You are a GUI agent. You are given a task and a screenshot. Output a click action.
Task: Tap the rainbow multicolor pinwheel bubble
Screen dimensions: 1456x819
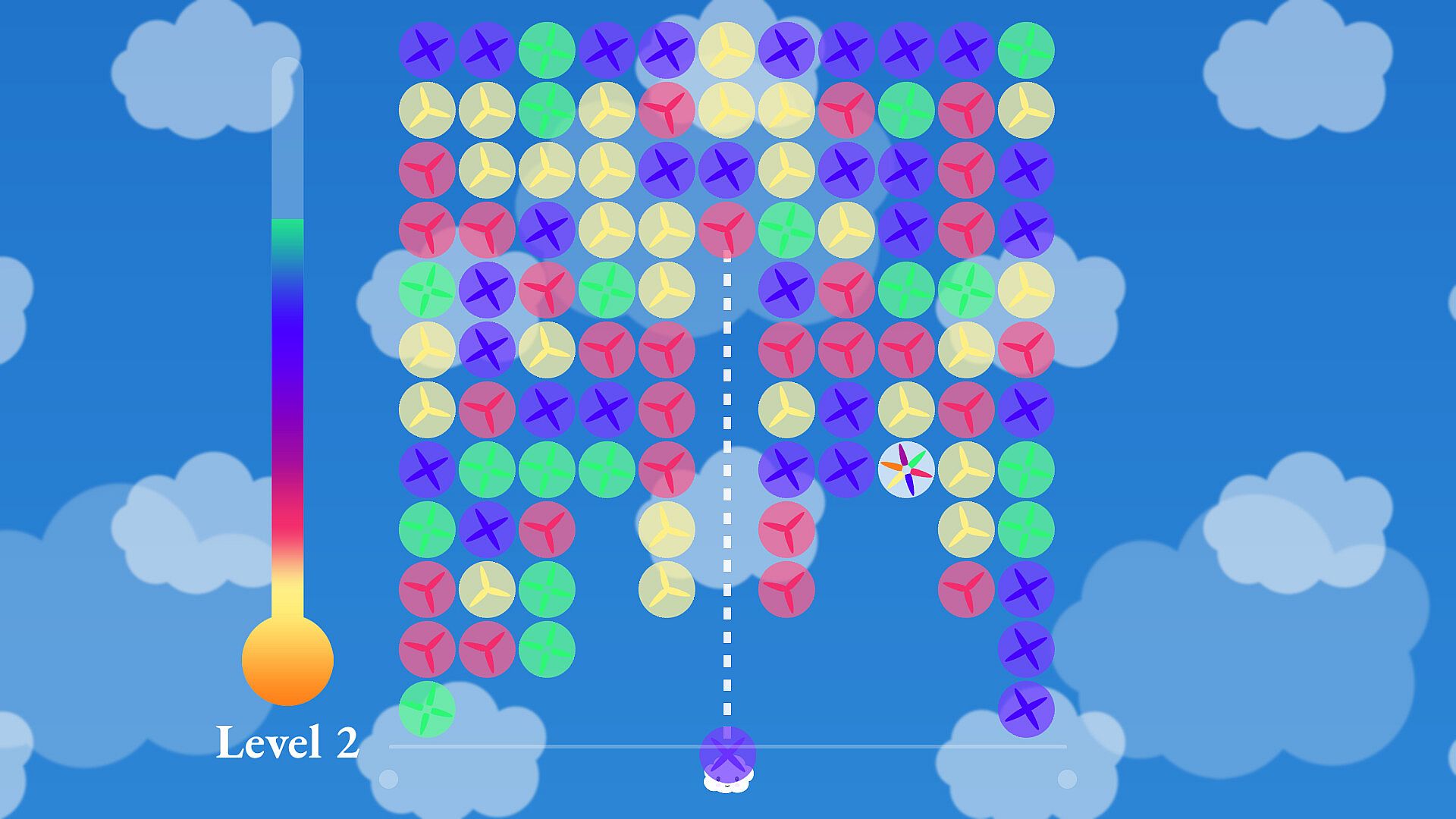906,469
